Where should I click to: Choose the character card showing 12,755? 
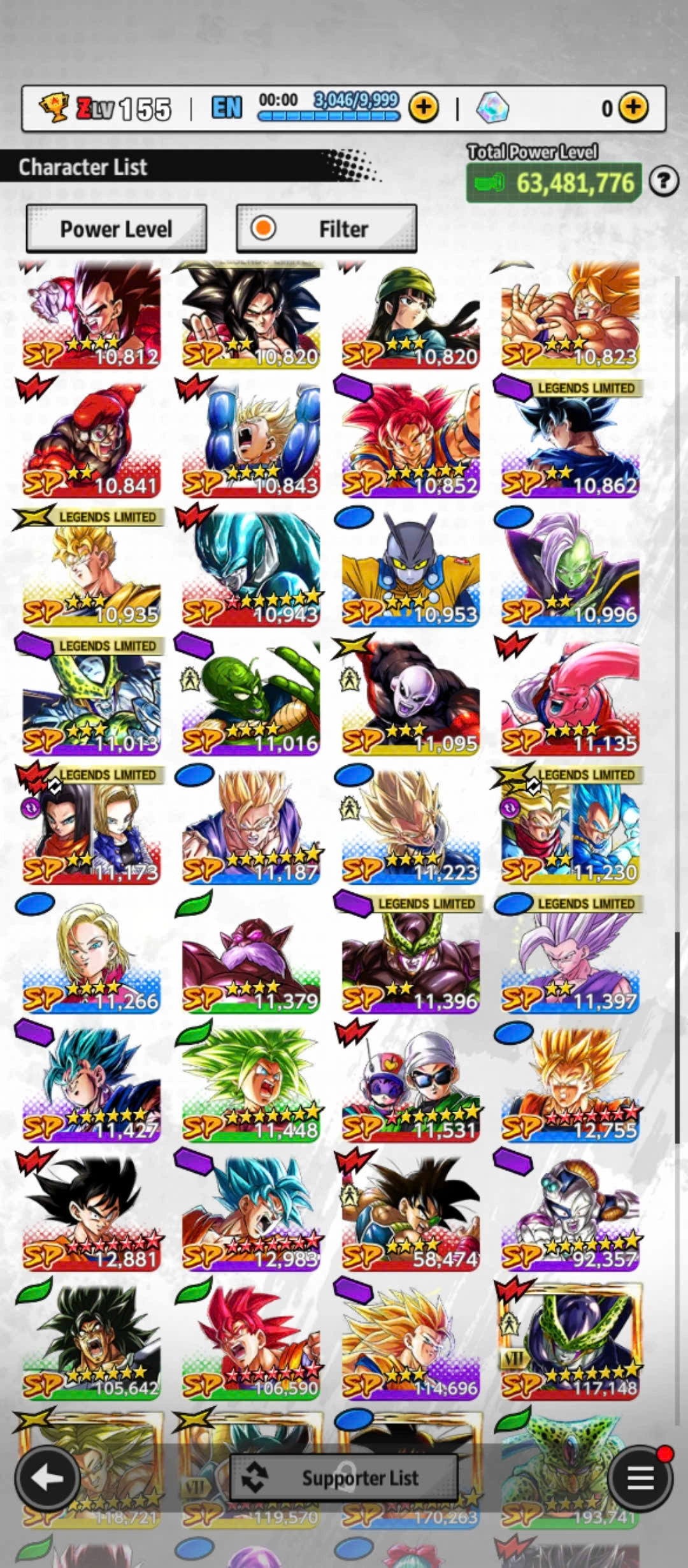(x=570, y=1084)
